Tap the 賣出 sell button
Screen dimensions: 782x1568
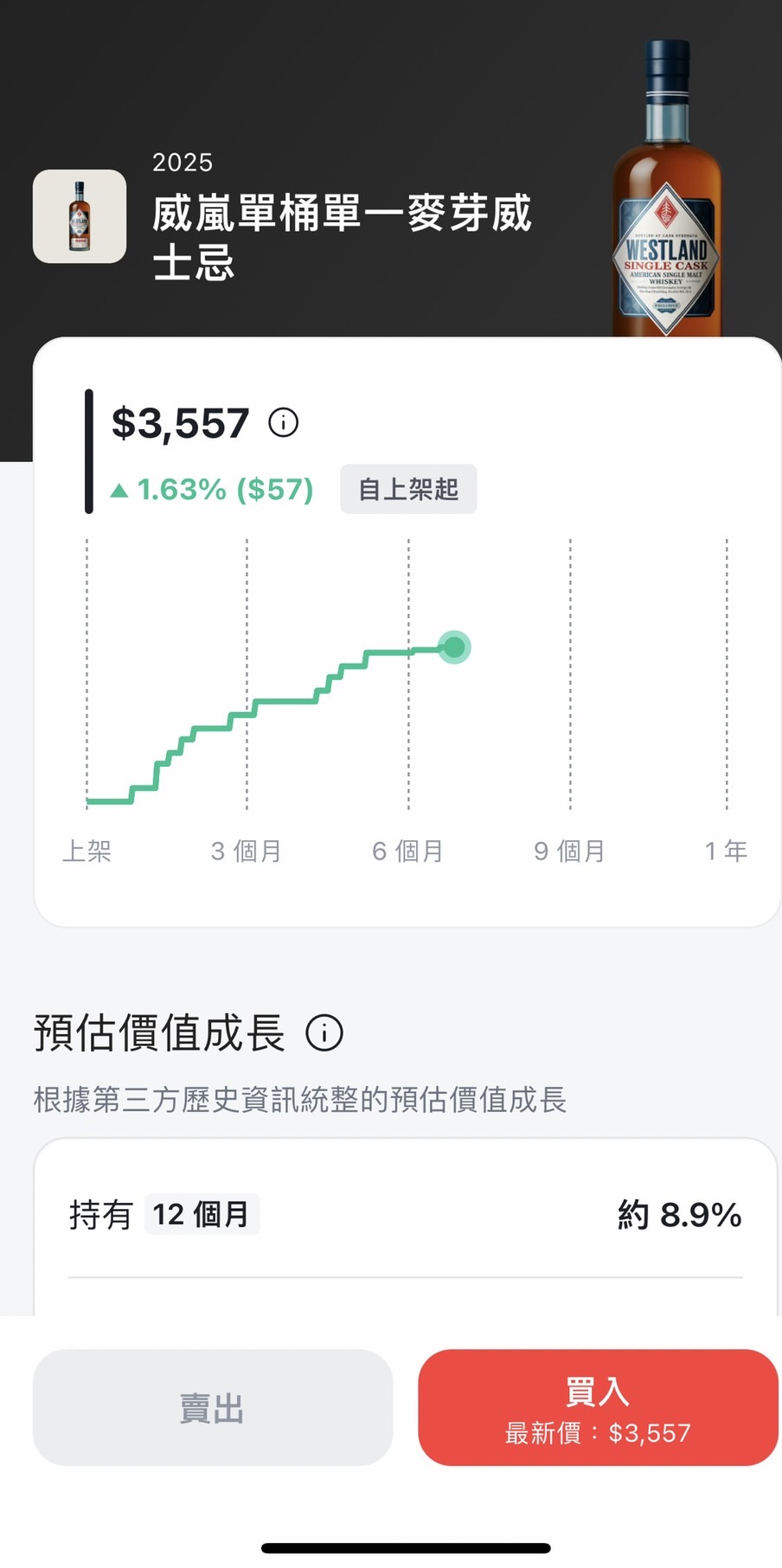click(212, 1408)
